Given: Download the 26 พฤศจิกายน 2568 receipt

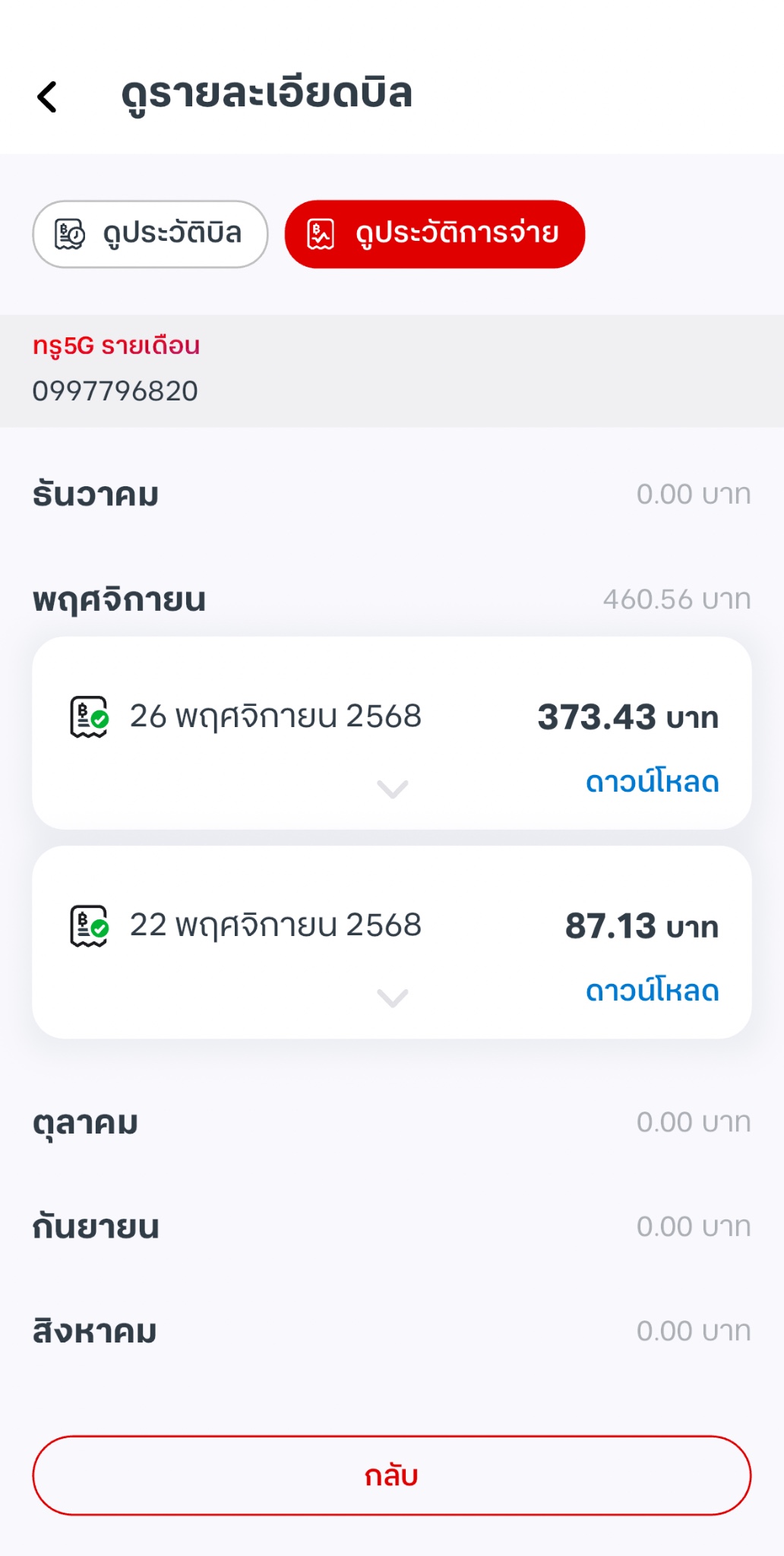Looking at the screenshot, I should [x=652, y=782].
